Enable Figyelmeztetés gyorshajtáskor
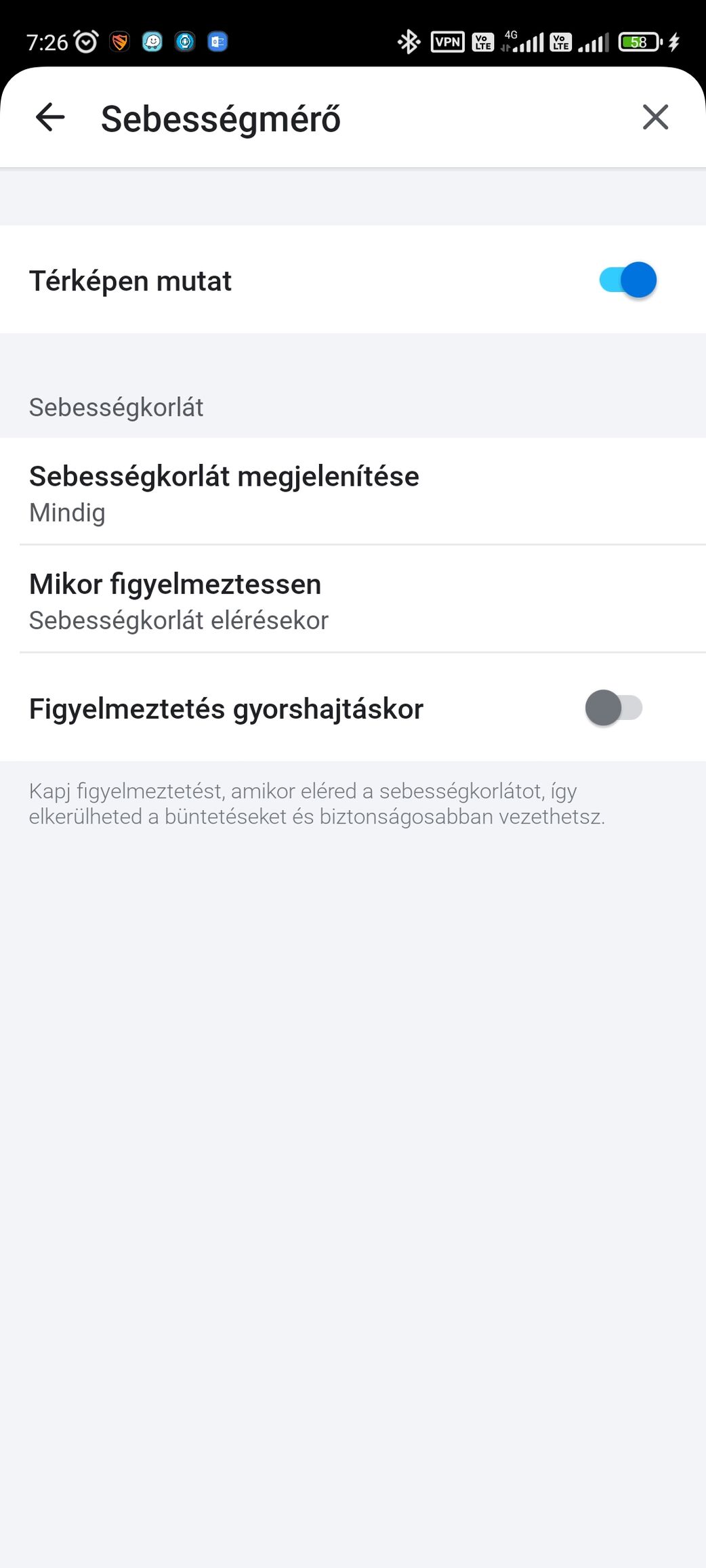 [x=614, y=708]
